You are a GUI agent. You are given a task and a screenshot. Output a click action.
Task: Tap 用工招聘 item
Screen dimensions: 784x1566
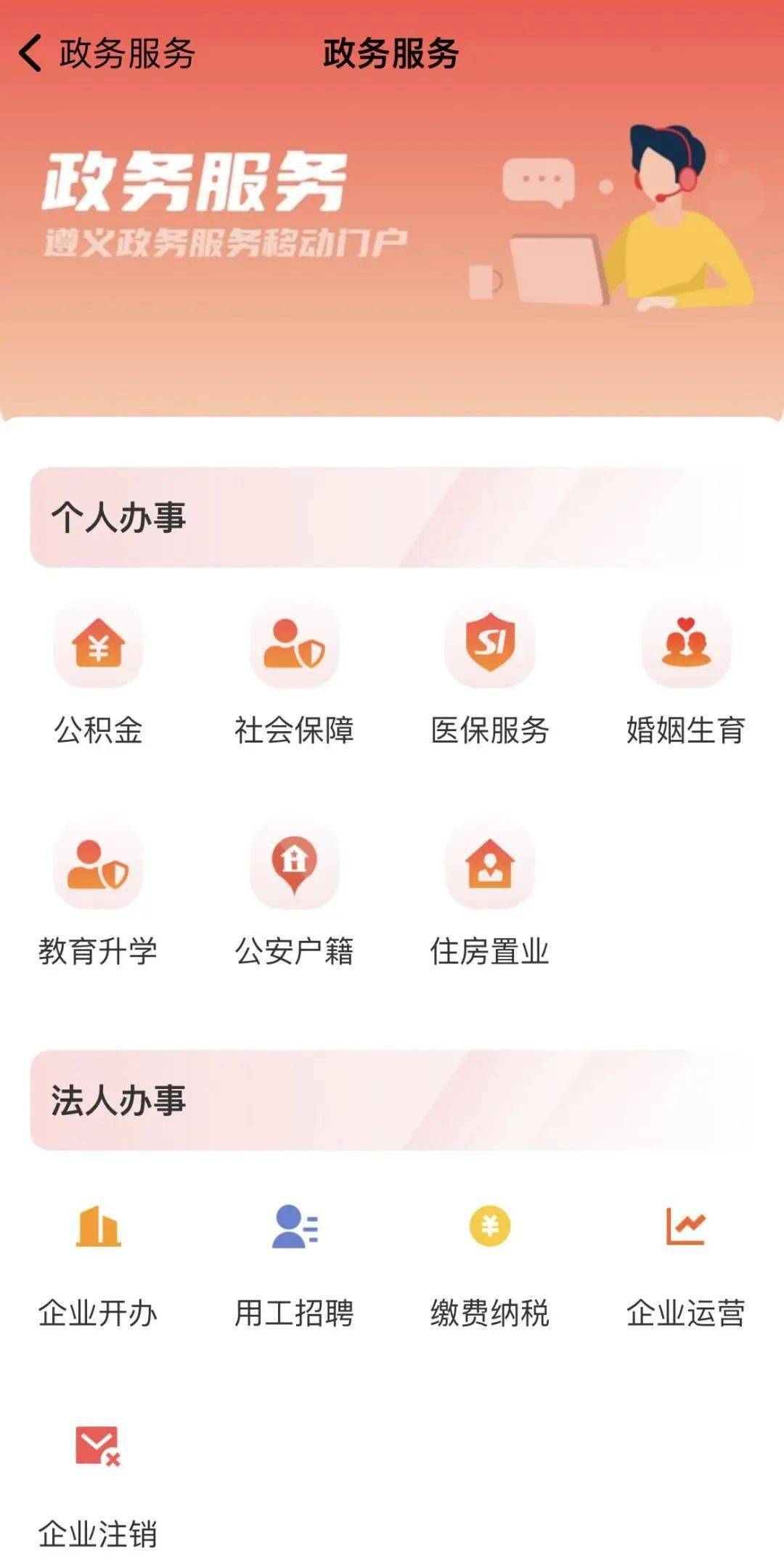pos(294,1227)
